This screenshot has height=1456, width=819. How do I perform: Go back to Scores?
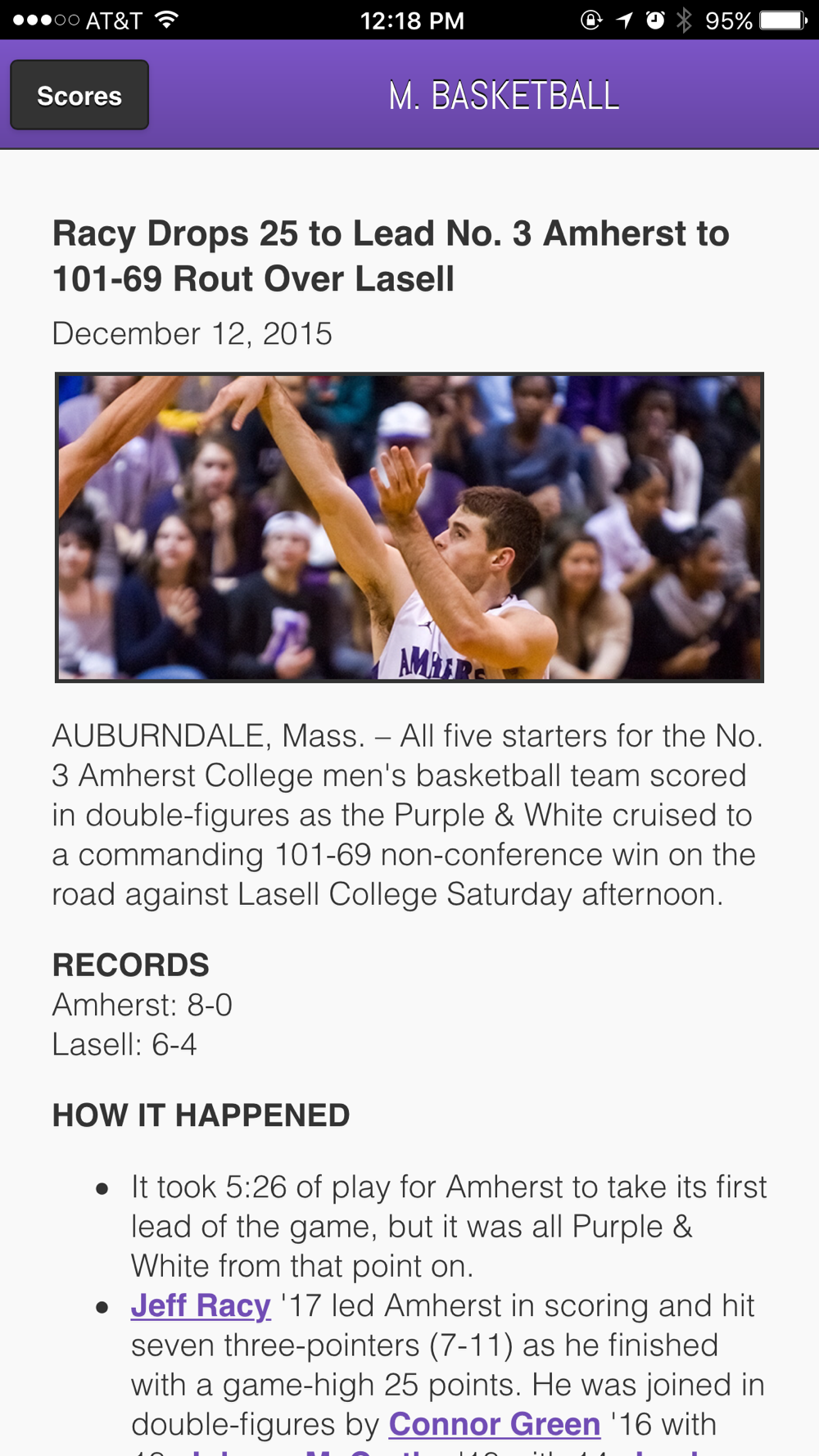(x=79, y=96)
